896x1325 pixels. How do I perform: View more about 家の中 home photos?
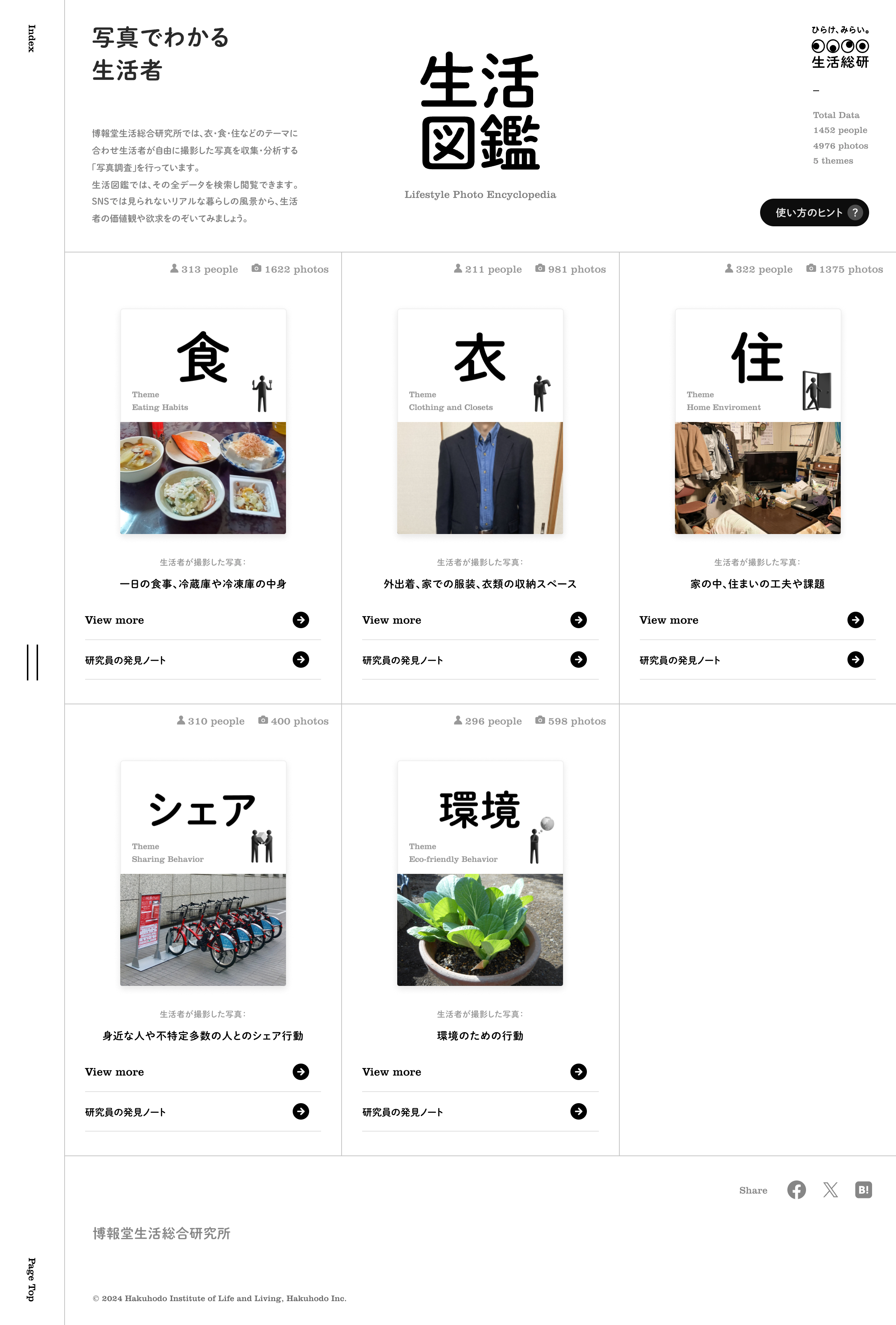[x=757, y=620]
